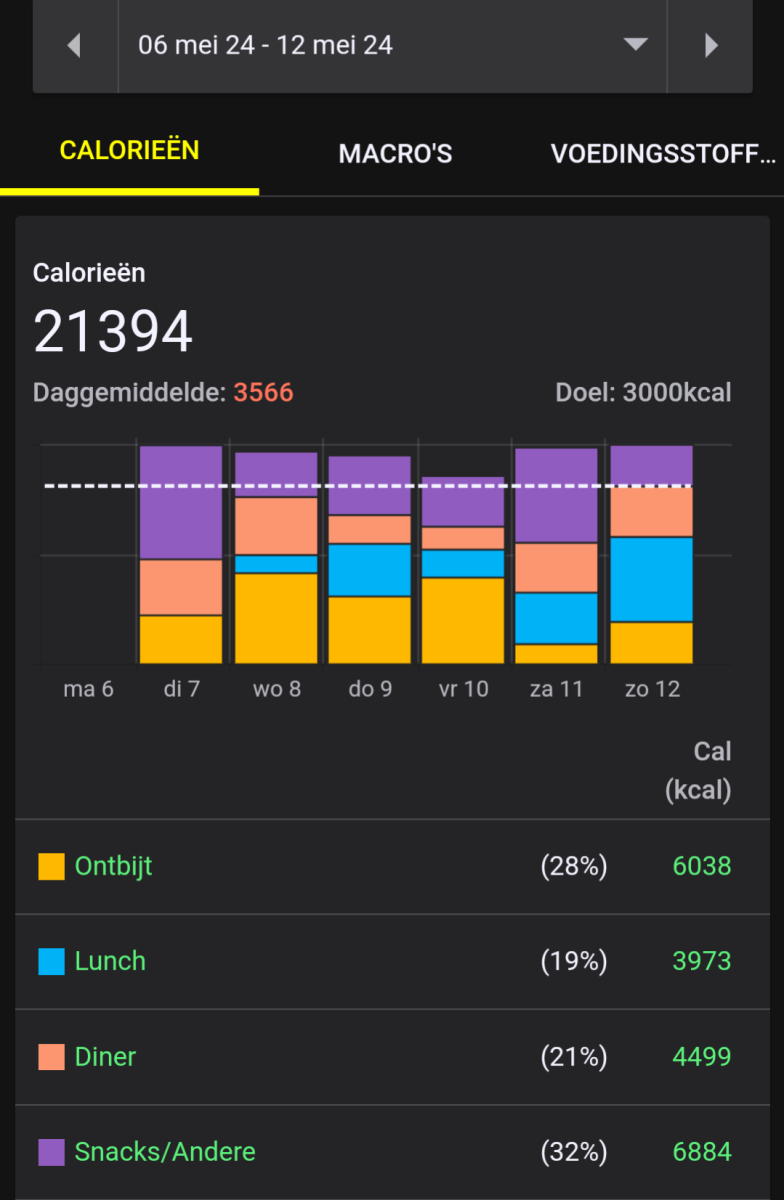This screenshot has width=784, height=1200.
Task: Open the date range dropdown arrow
Action: coord(635,45)
